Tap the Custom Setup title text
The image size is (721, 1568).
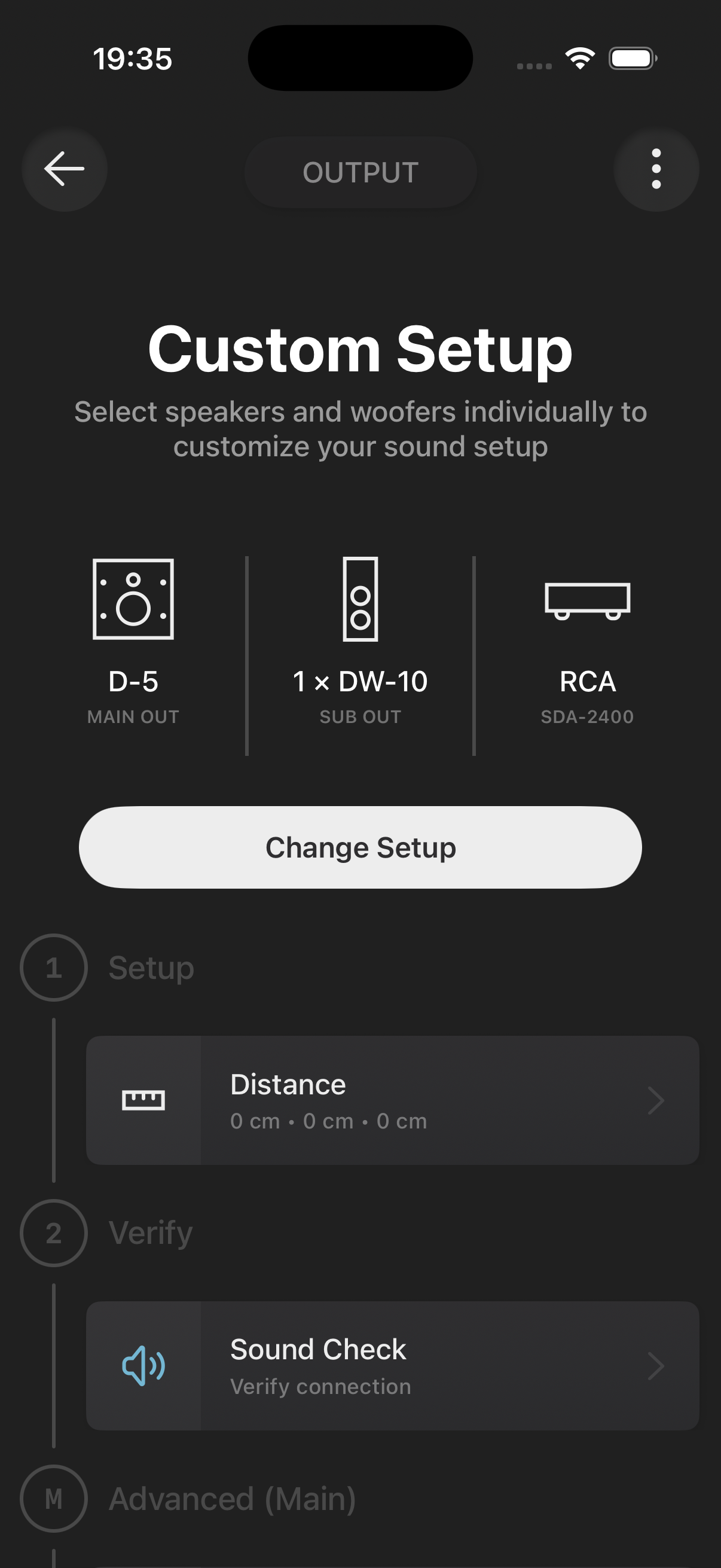click(360, 348)
